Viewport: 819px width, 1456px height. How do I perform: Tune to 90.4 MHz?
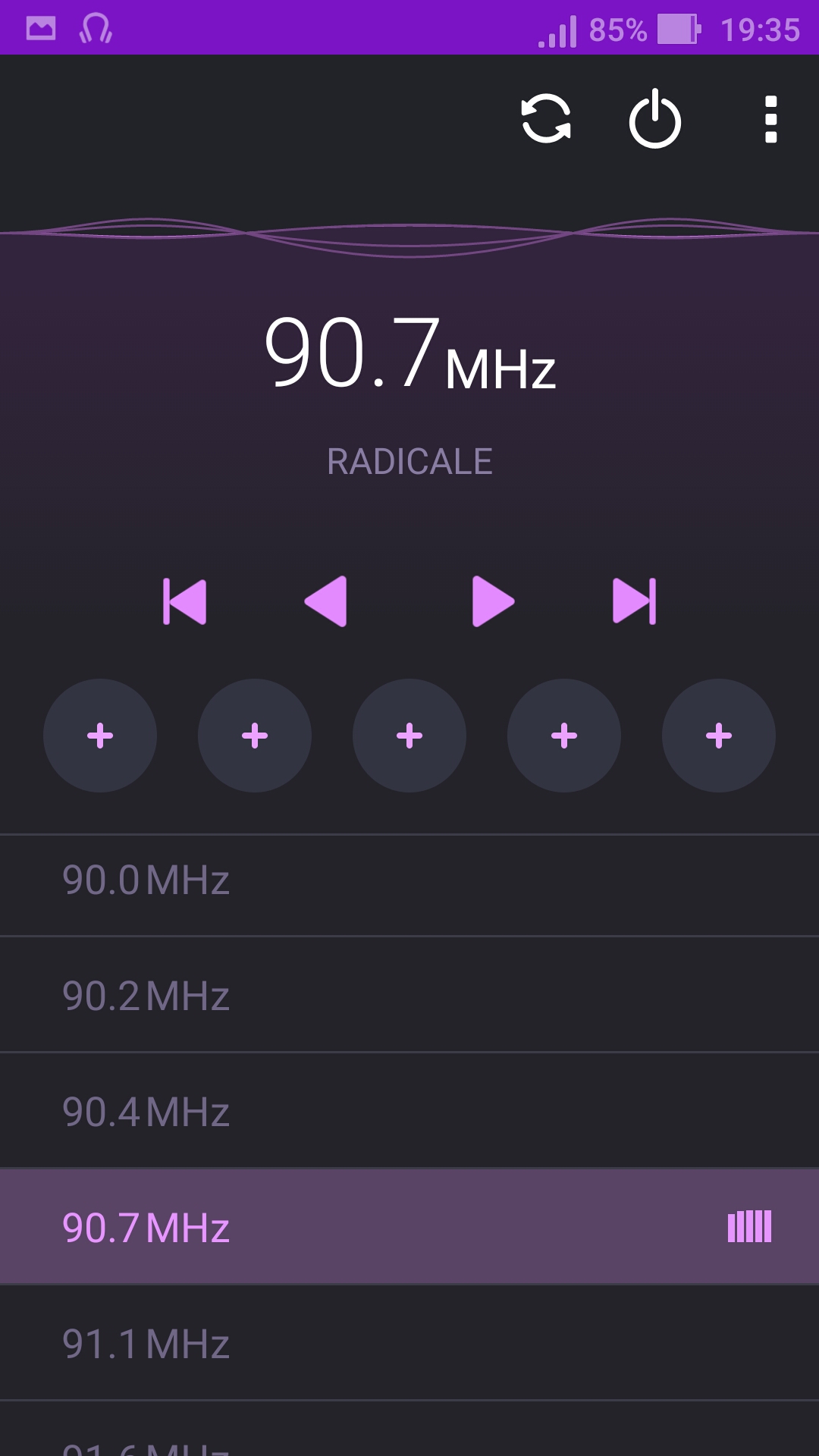point(409,1110)
